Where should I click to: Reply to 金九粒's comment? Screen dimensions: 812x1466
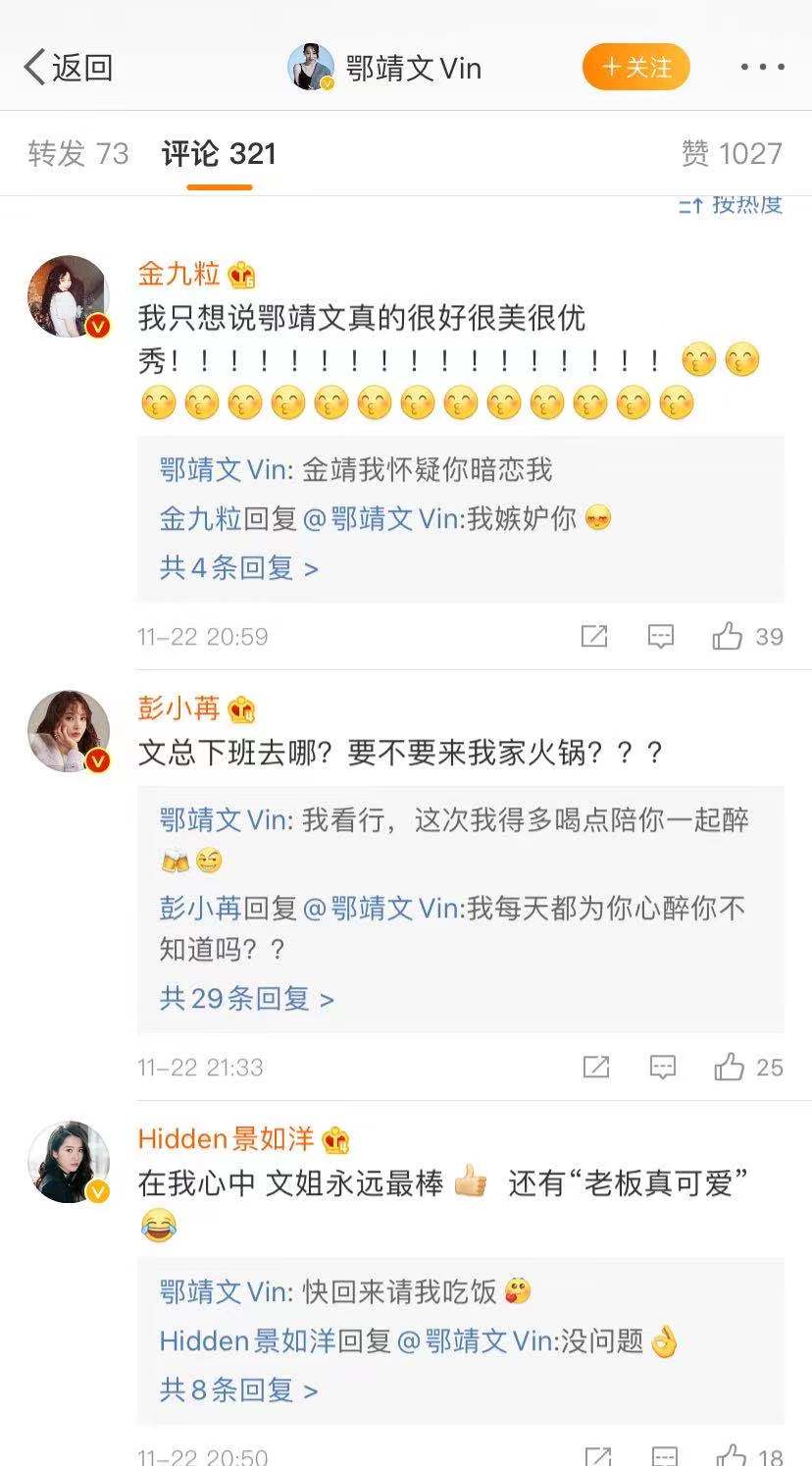tap(661, 637)
